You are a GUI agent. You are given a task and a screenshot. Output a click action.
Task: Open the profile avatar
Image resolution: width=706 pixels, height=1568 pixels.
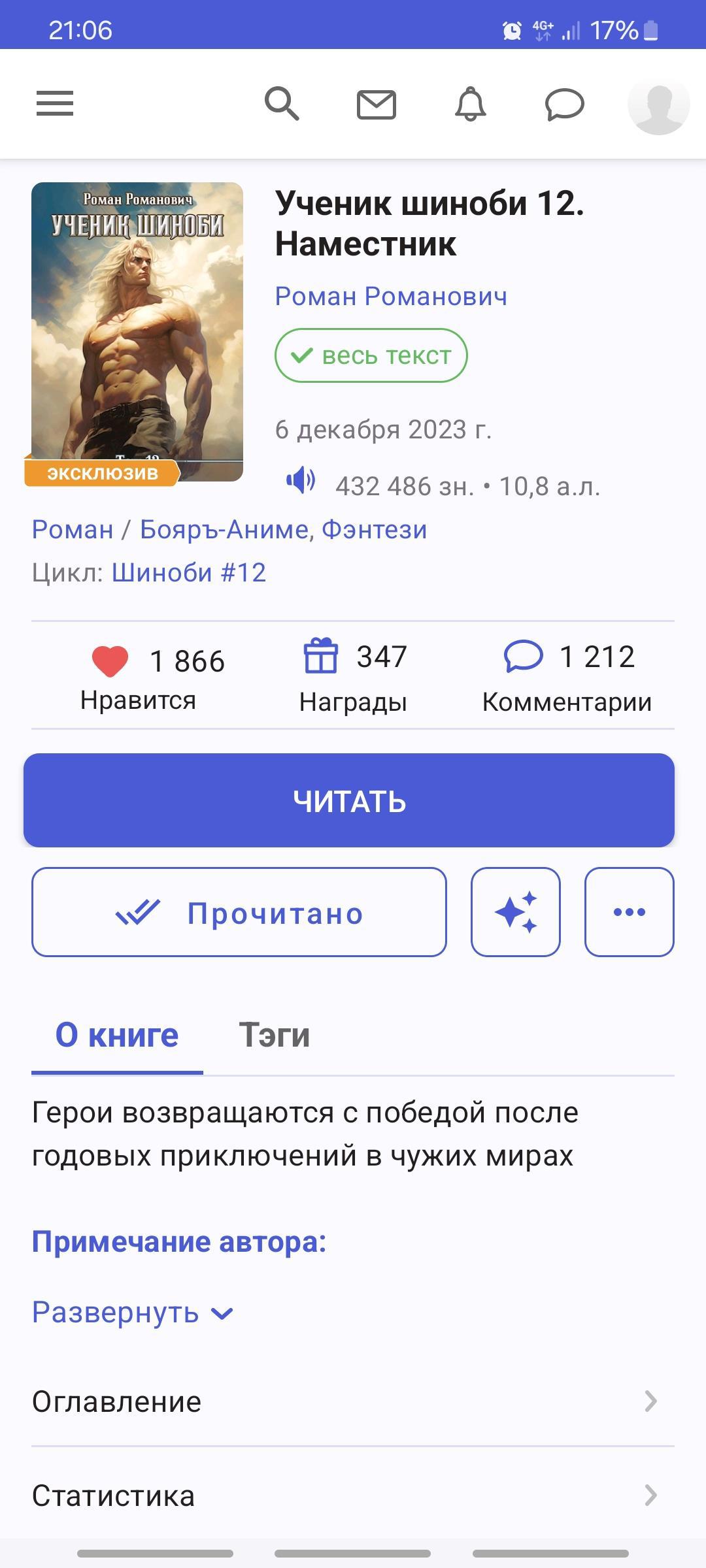[658, 105]
